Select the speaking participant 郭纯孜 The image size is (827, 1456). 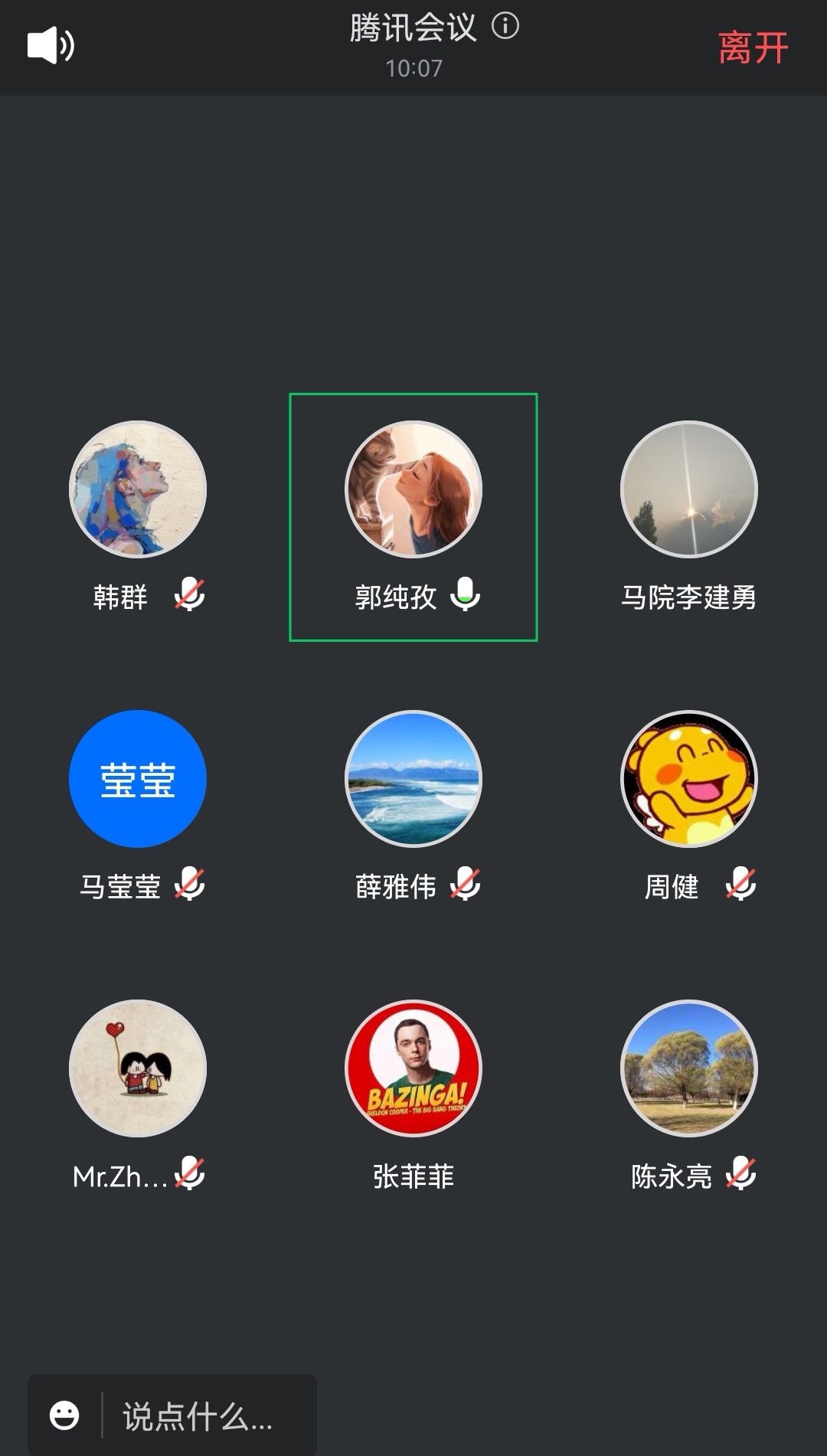pos(413,490)
